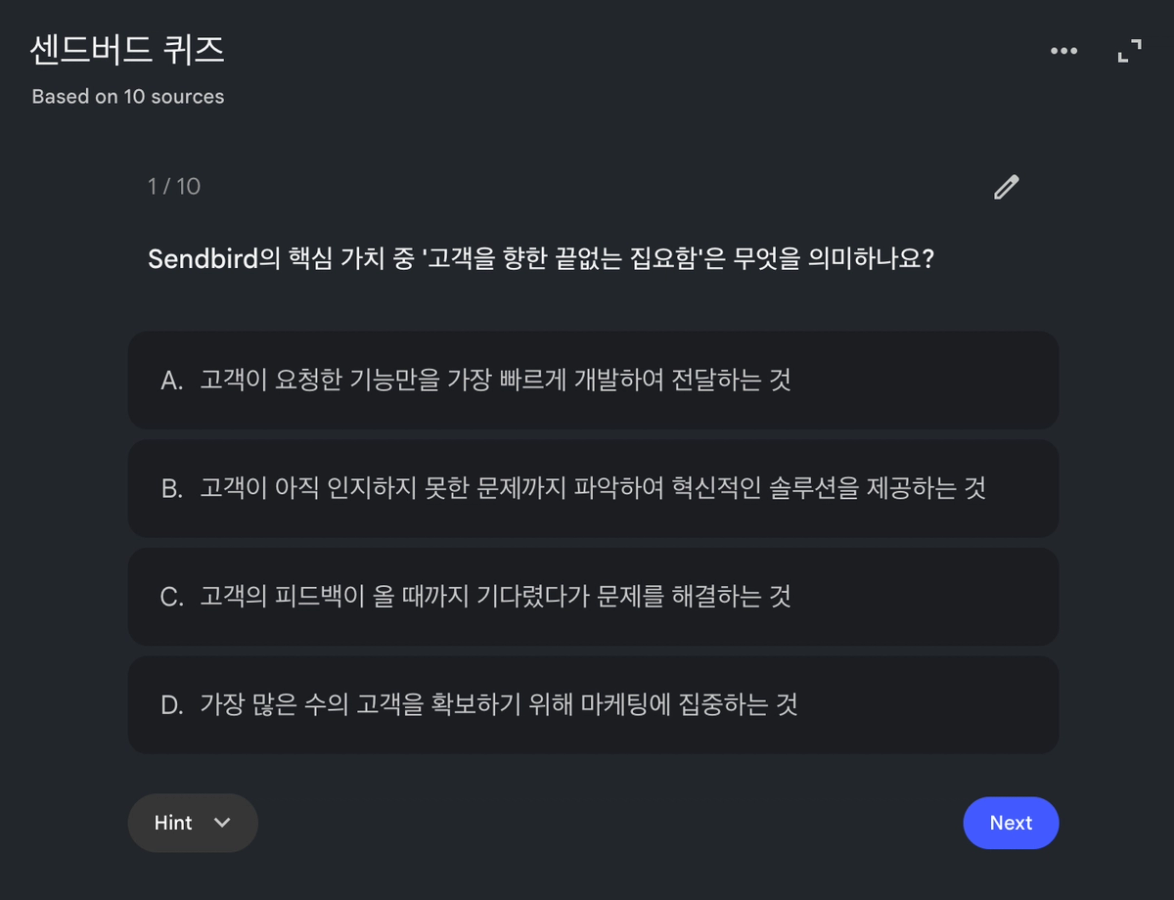
Task: Open the three-dot overflow menu
Action: tap(1063, 51)
